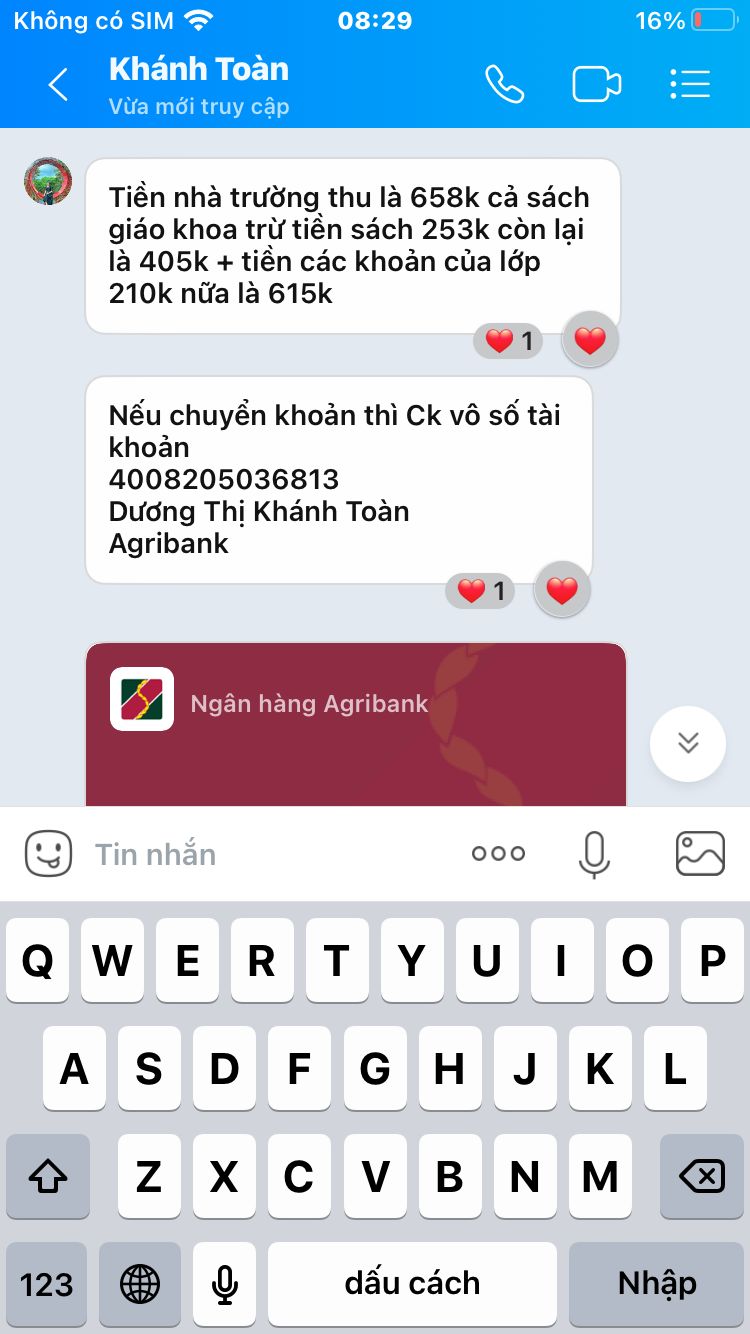Start a voice call with Khánh Toàn

pyautogui.click(x=504, y=85)
